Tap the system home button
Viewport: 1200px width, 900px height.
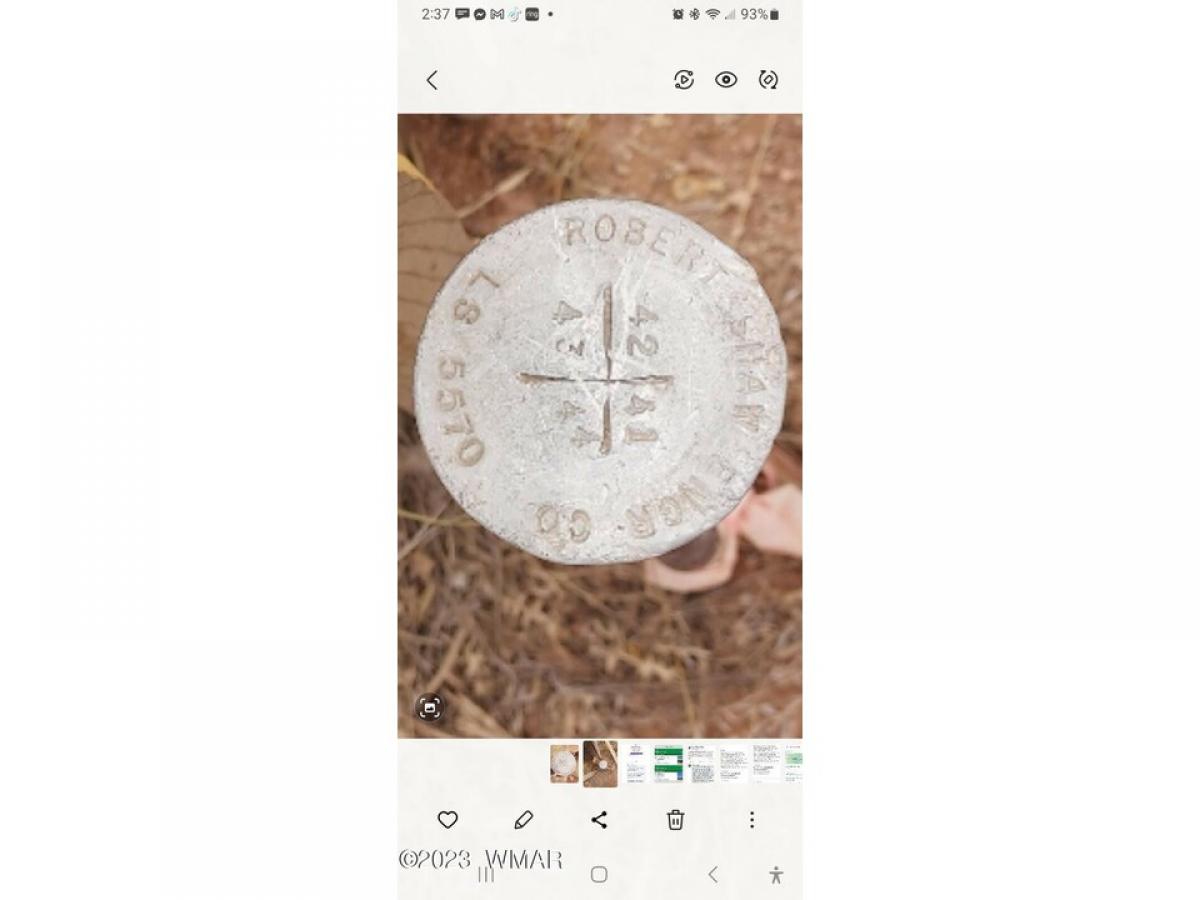(x=599, y=875)
